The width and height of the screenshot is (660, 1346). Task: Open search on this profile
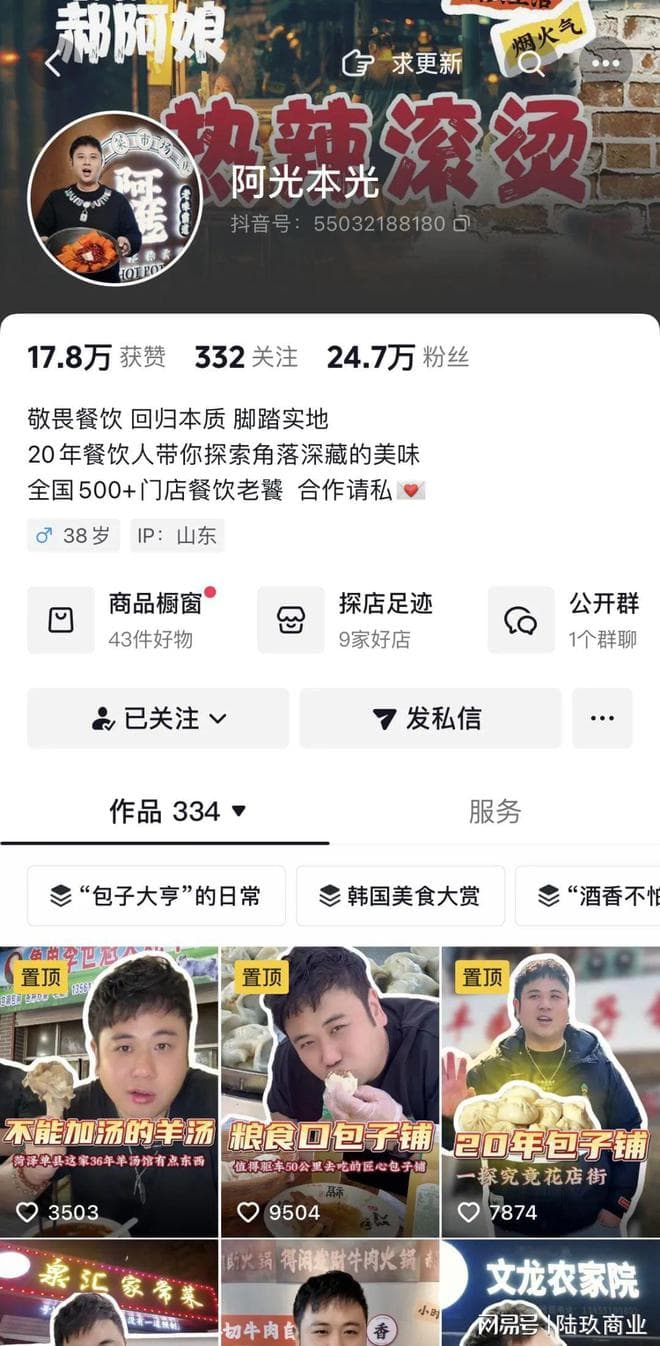[x=531, y=64]
